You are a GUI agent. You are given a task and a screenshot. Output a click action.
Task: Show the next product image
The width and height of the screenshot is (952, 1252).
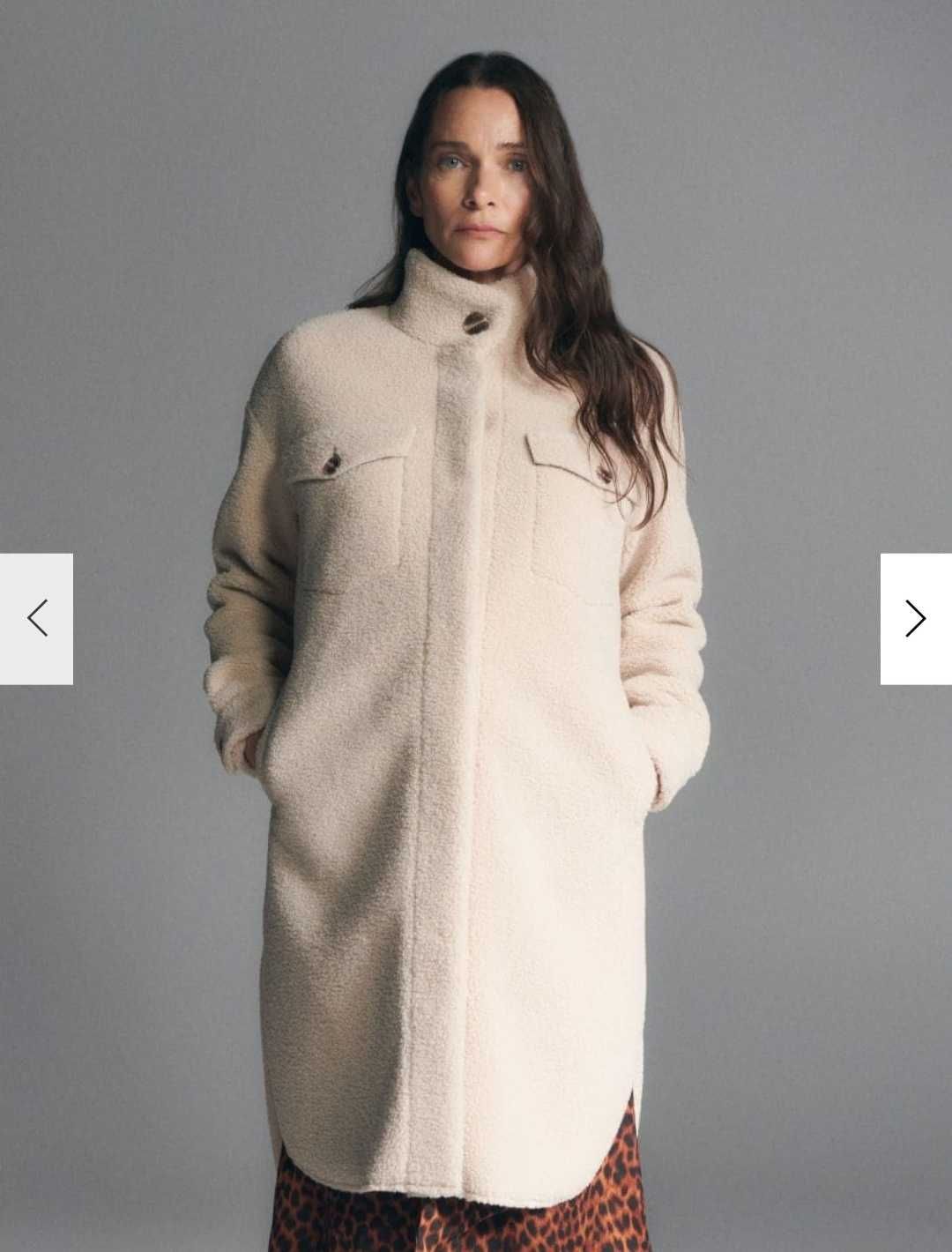[915, 618]
